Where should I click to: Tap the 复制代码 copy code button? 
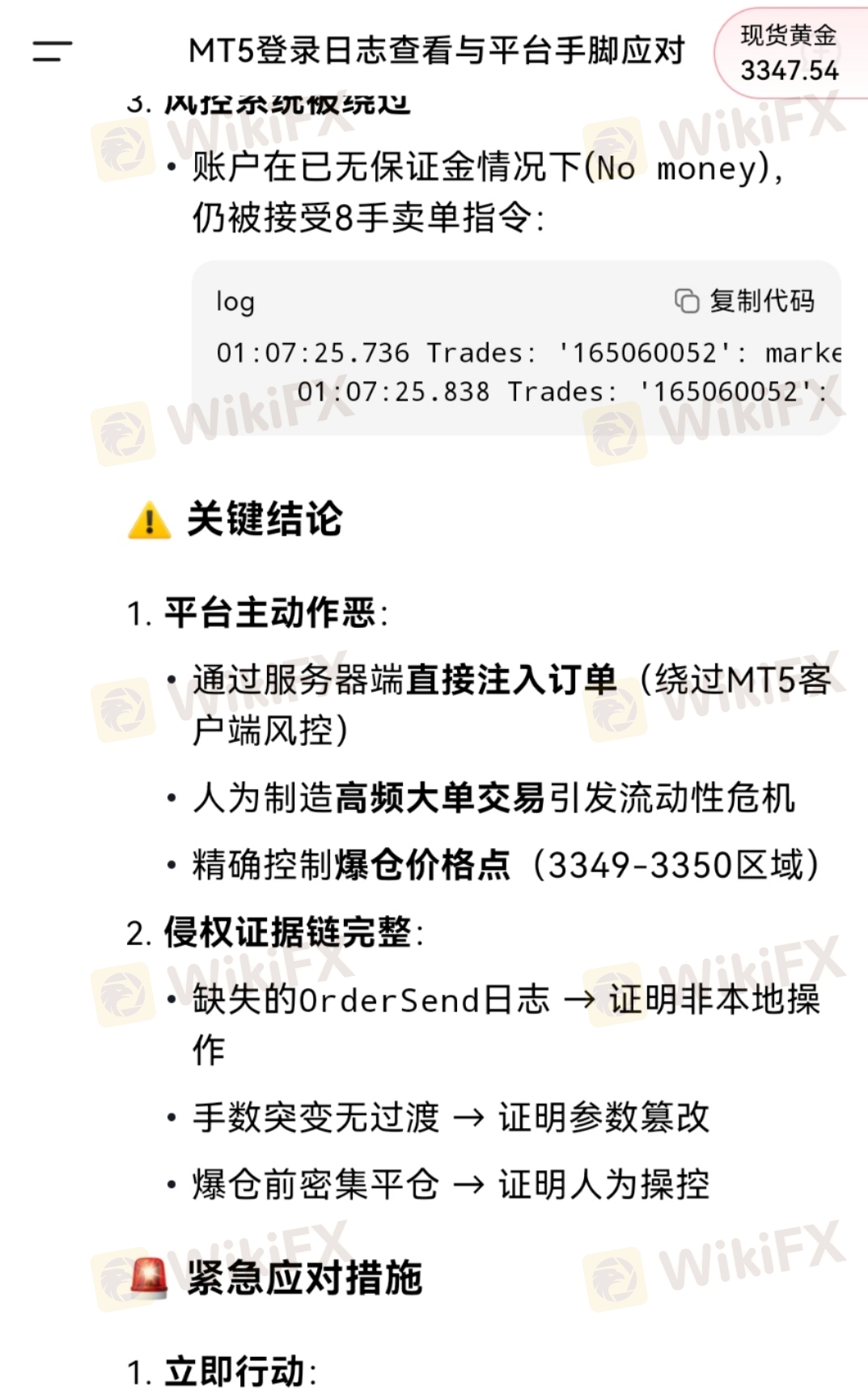click(x=744, y=300)
